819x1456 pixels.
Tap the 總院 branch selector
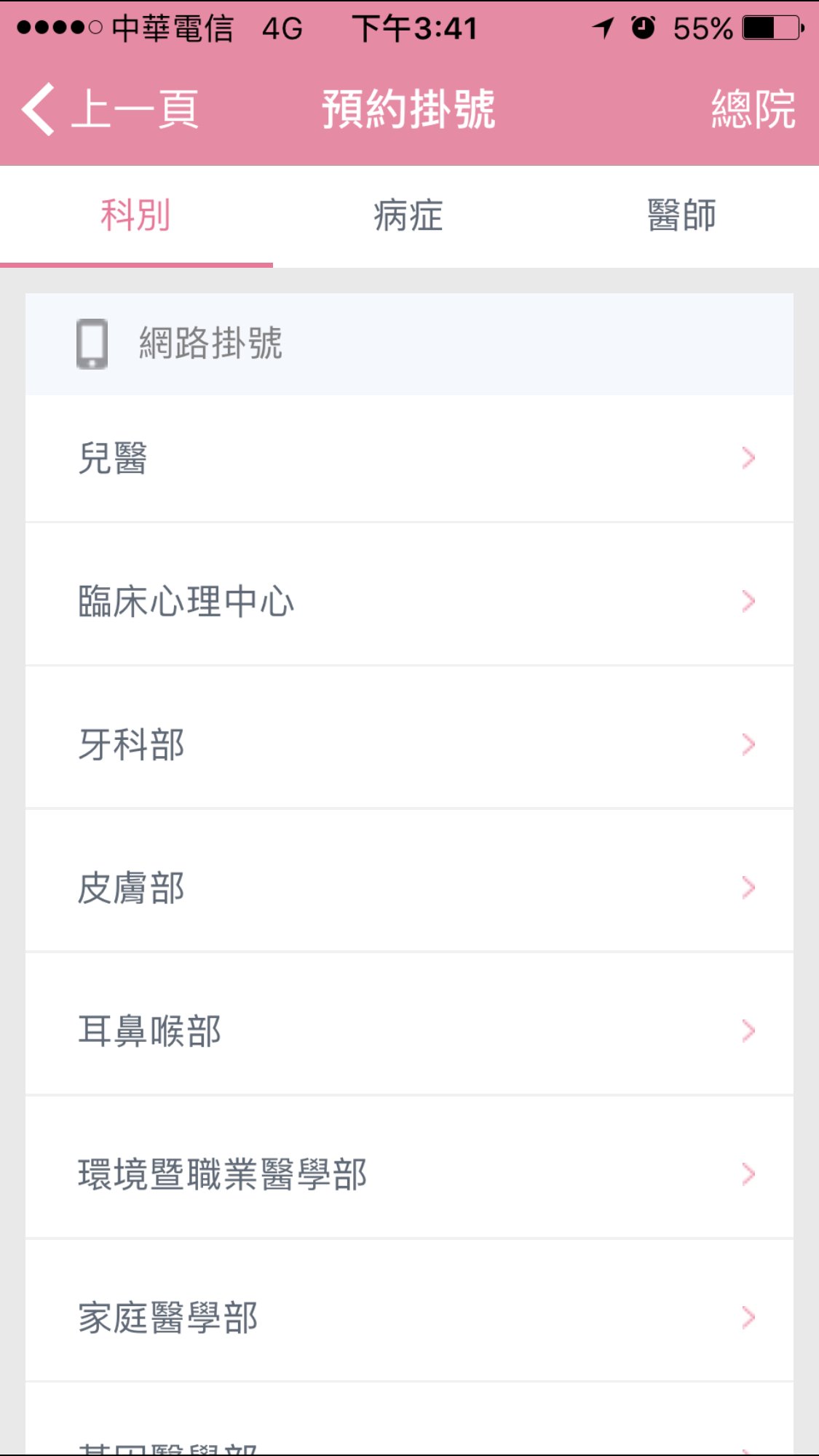[753, 110]
